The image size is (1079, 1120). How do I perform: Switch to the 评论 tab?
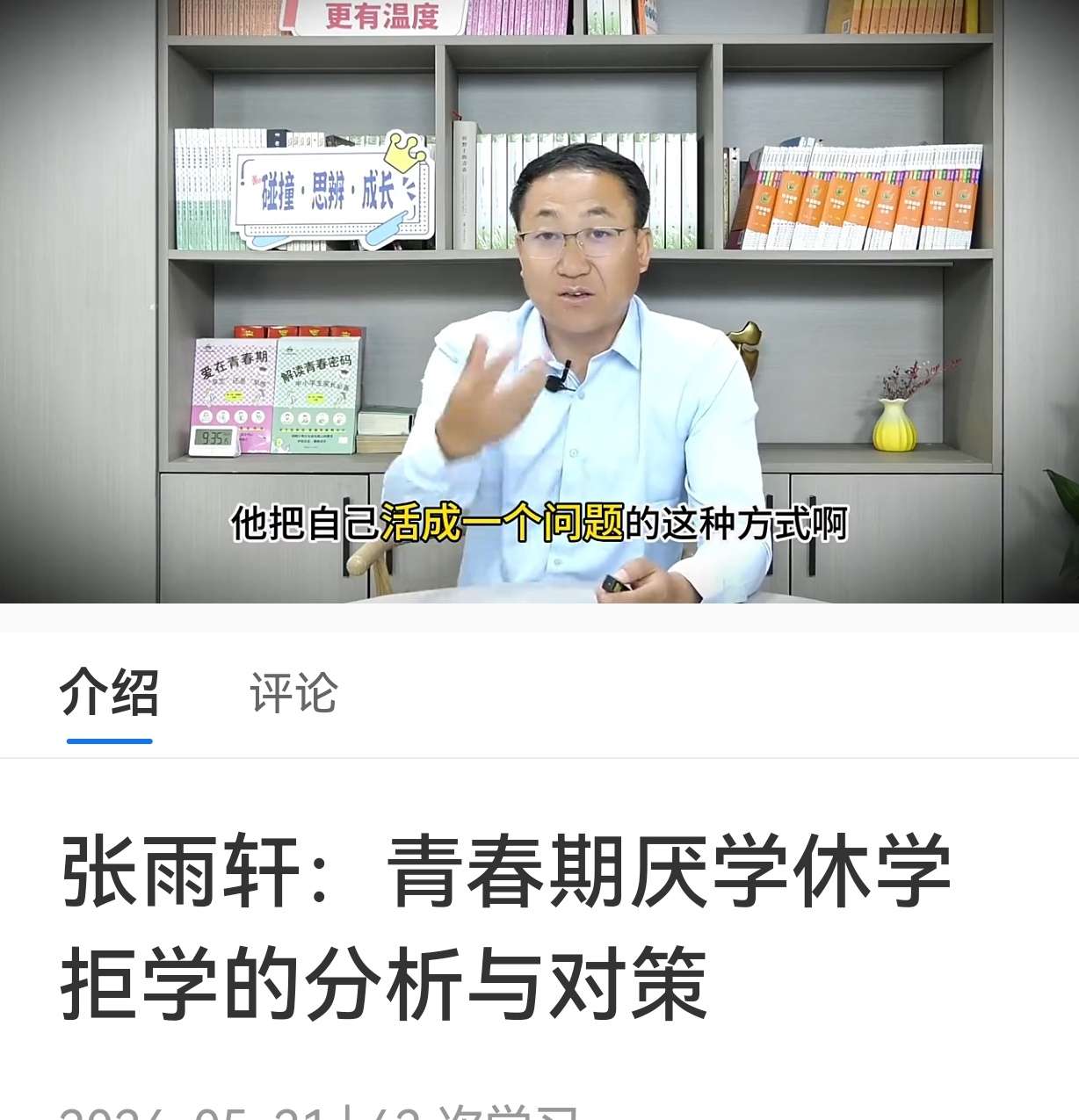click(293, 693)
